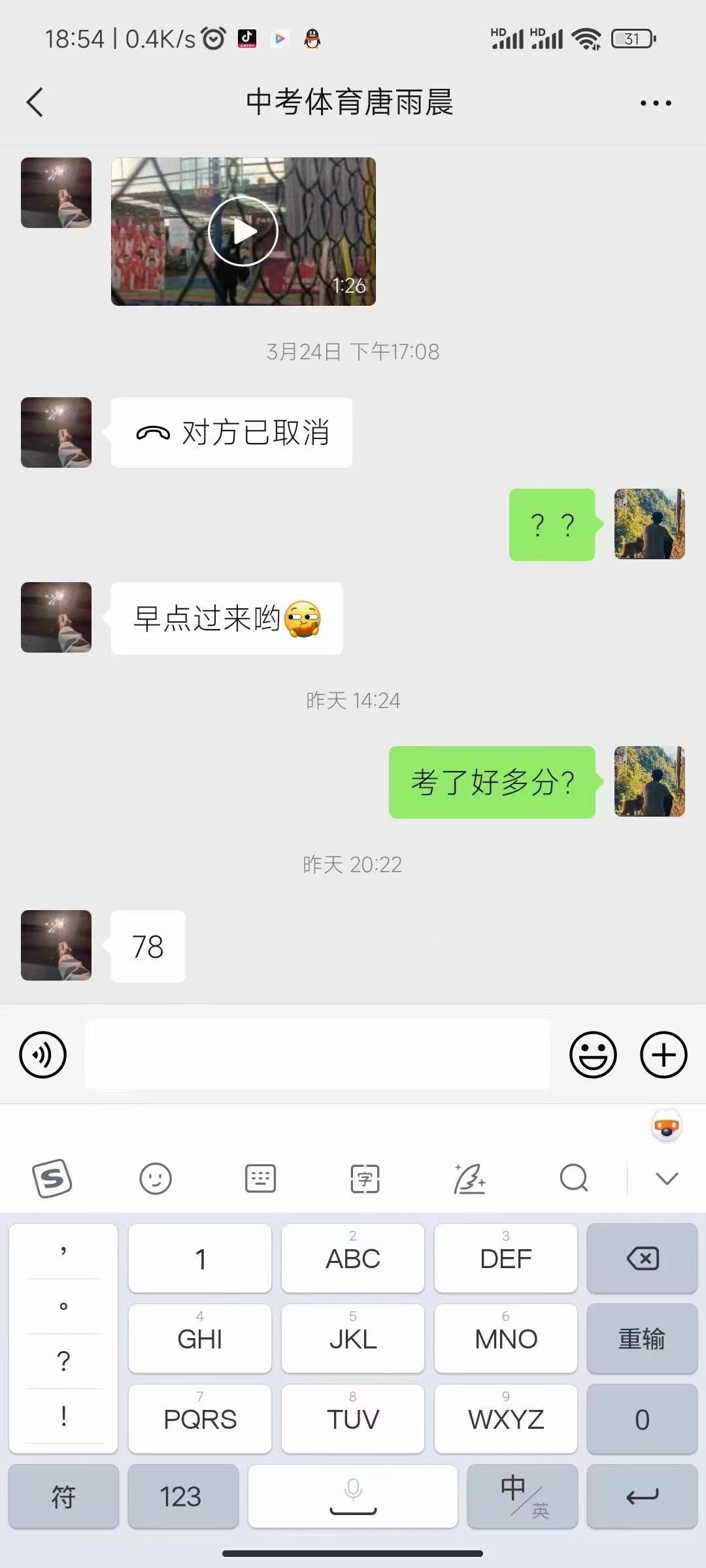Collapse the keyboard toolbar with the chevron

coord(666,1179)
